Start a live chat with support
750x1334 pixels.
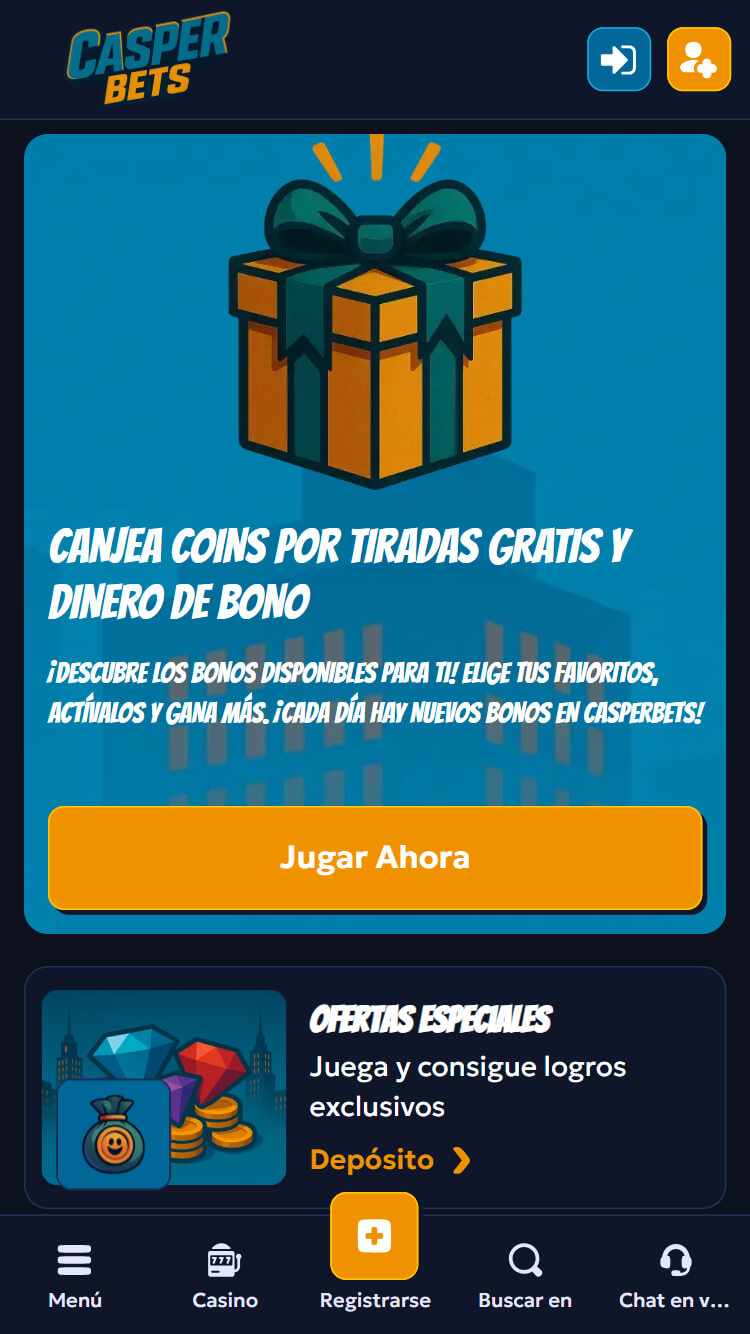[675, 1277]
